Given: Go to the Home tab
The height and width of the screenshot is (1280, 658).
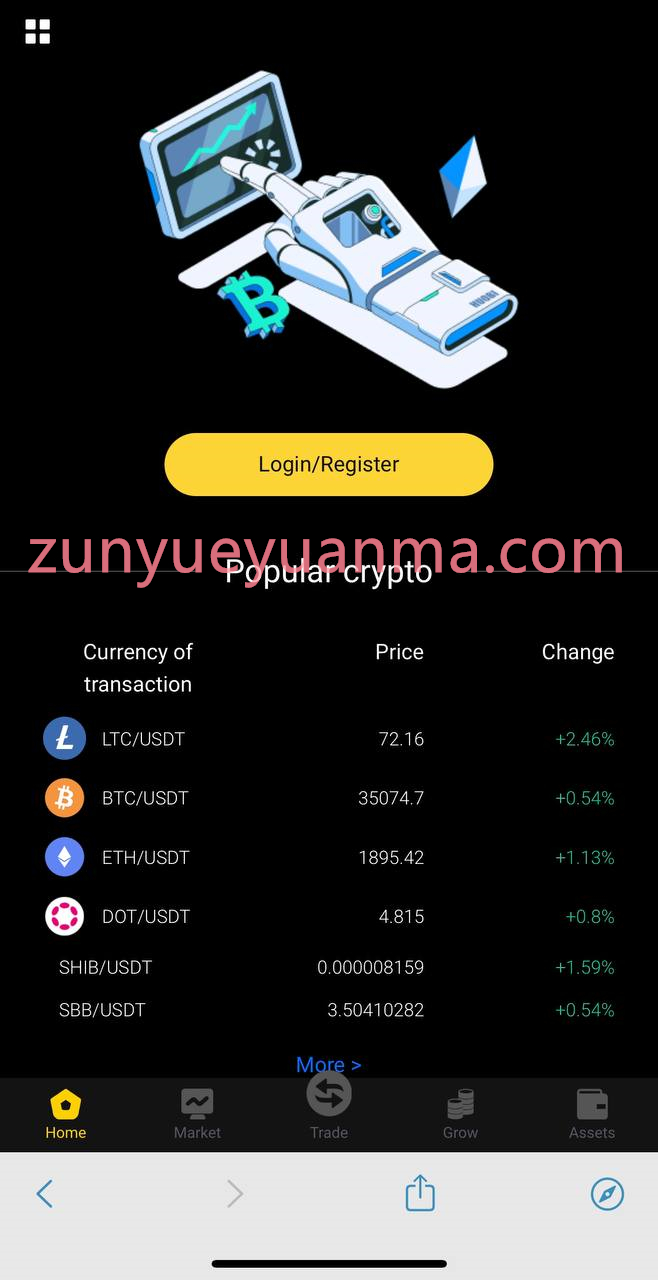Looking at the screenshot, I should (65, 1114).
